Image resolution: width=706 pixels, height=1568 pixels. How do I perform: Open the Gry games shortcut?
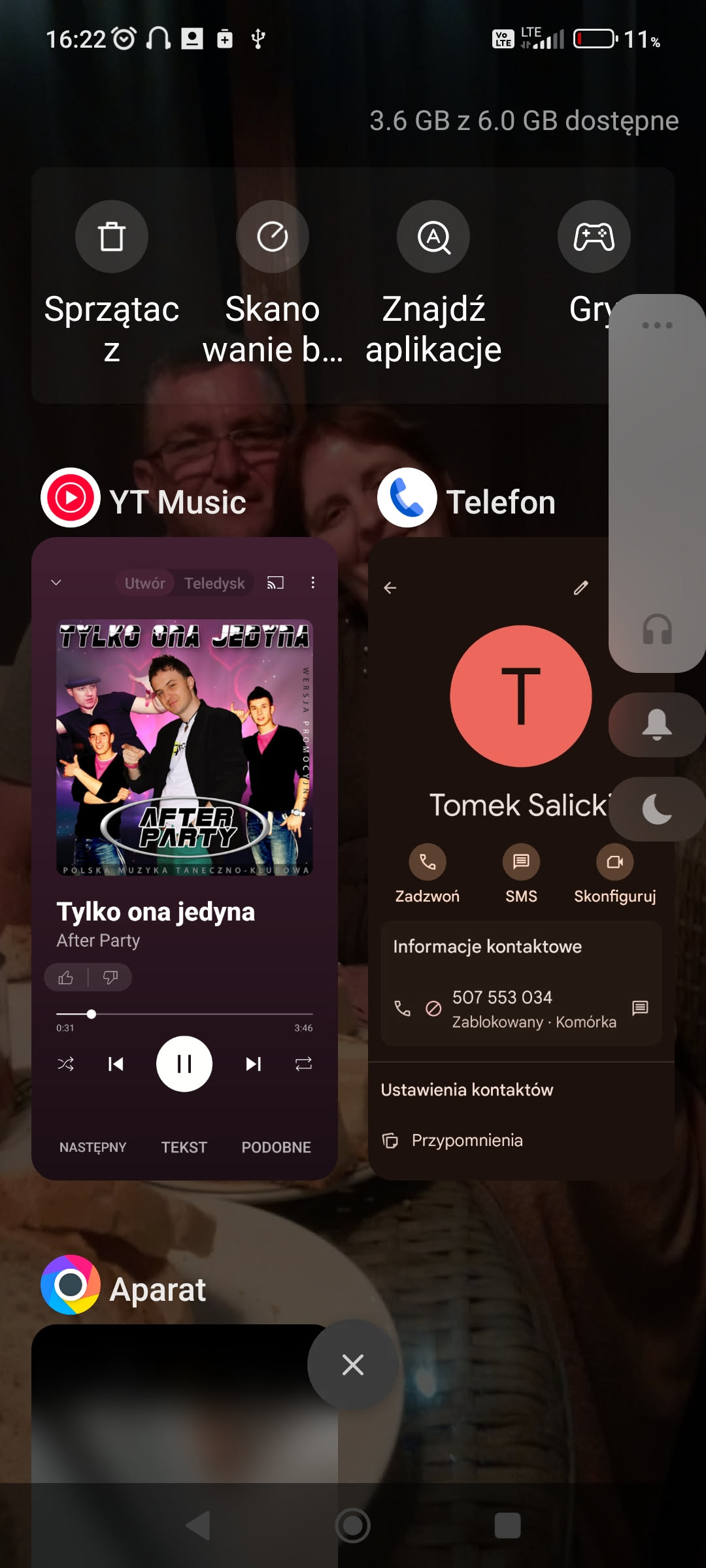pyautogui.click(x=594, y=237)
